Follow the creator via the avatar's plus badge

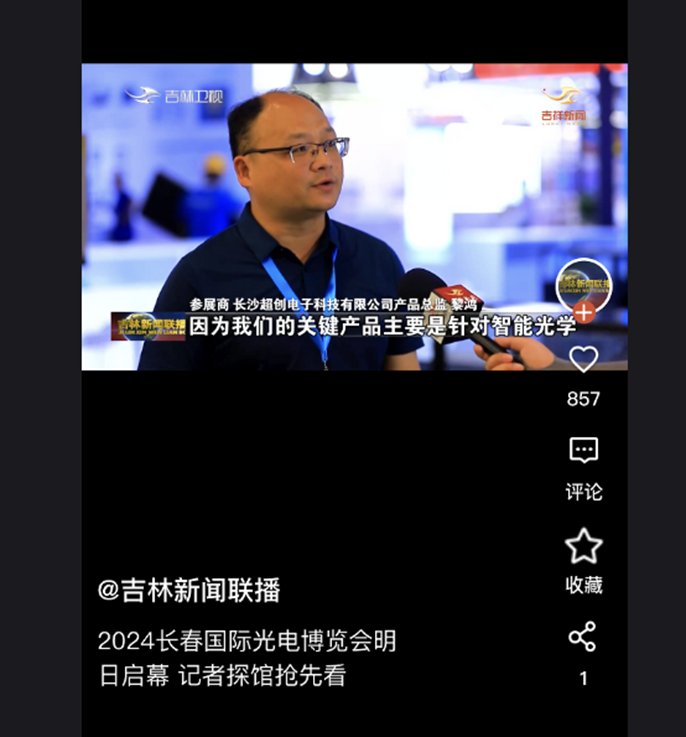click(584, 312)
